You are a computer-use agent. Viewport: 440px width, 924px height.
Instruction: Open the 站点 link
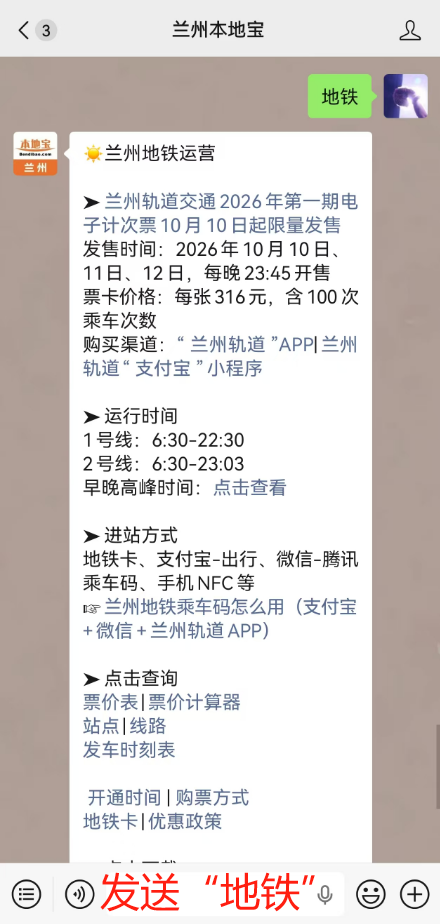101,726
